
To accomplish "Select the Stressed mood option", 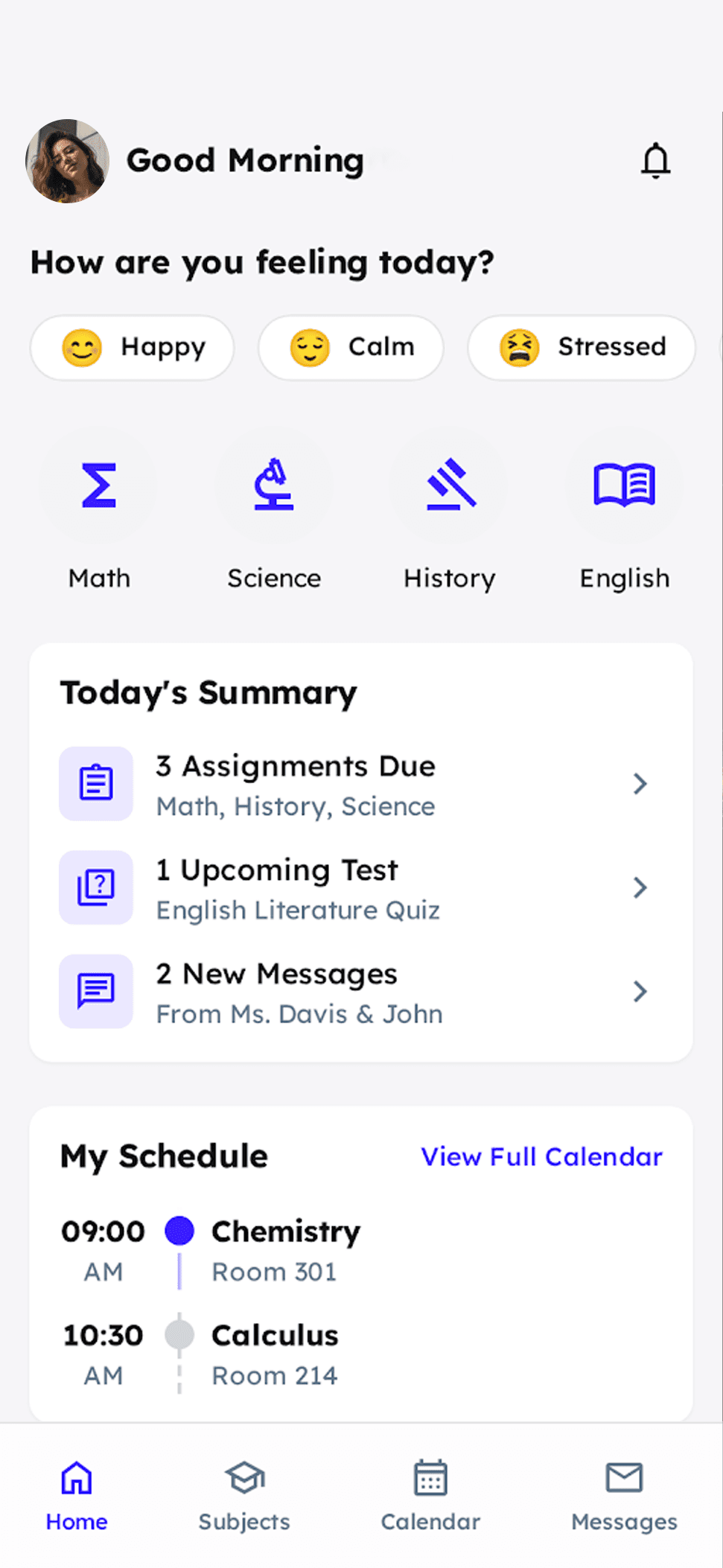I will pos(581,347).
